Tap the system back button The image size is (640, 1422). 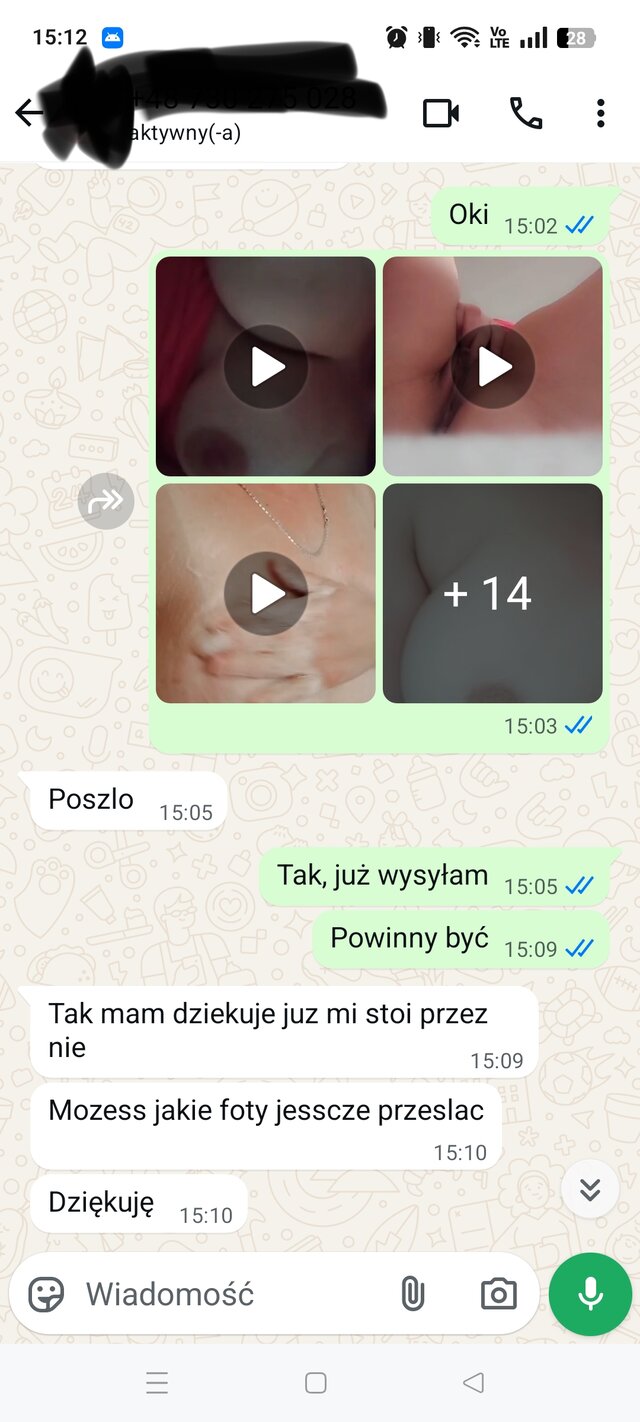(x=474, y=1383)
